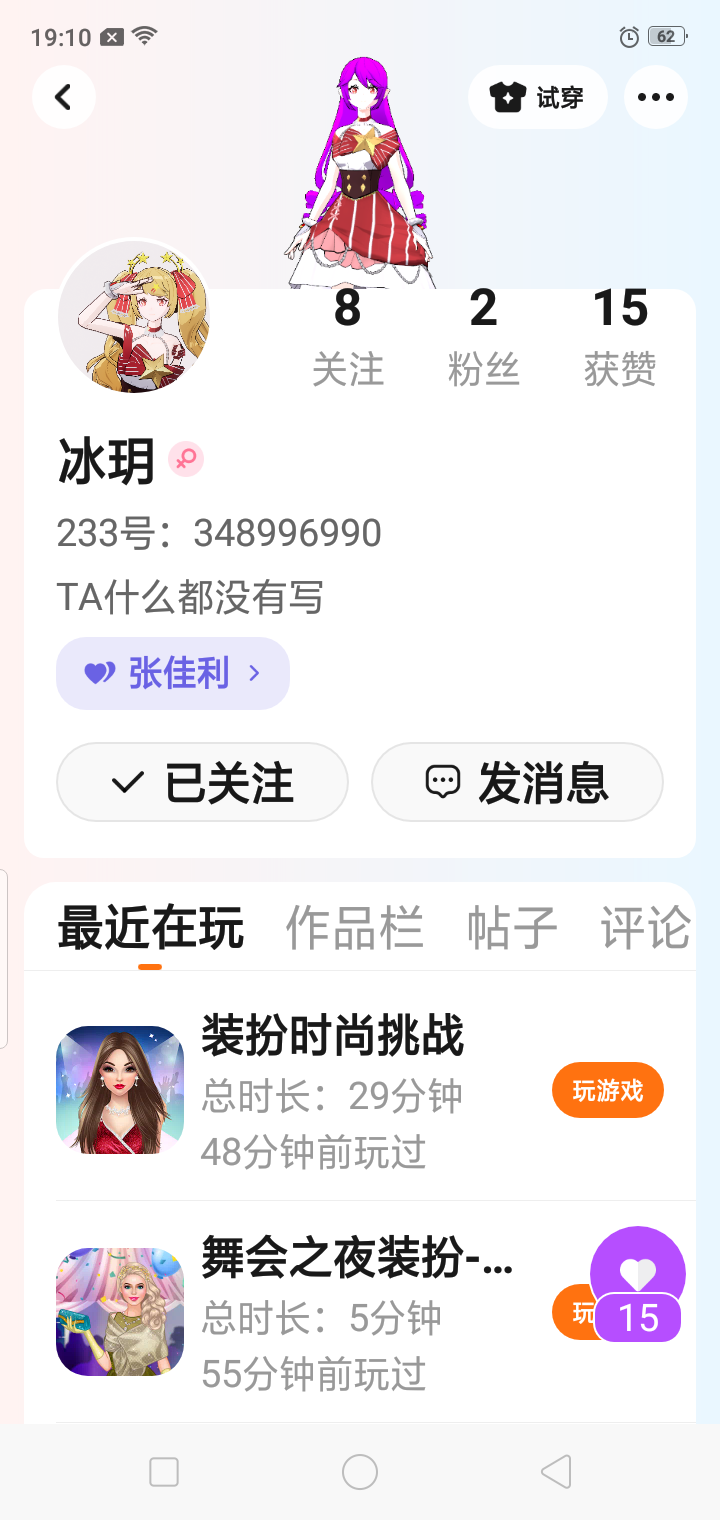The width and height of the screenshot is (720, 1520).
Task: Switch to the 作品栏 tab
Action: click(354, 928)
